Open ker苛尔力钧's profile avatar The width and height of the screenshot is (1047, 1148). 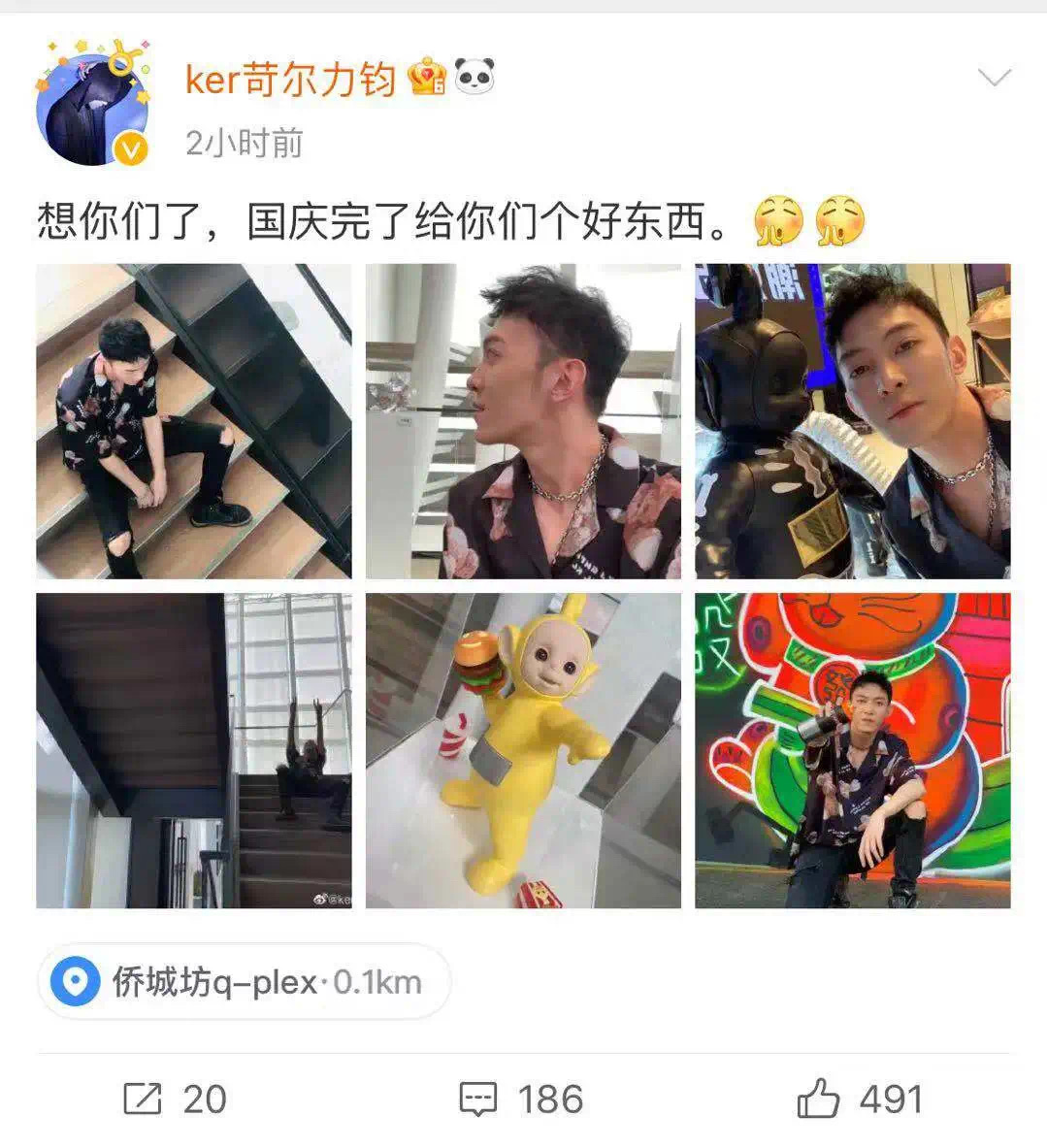coord(93,105)
